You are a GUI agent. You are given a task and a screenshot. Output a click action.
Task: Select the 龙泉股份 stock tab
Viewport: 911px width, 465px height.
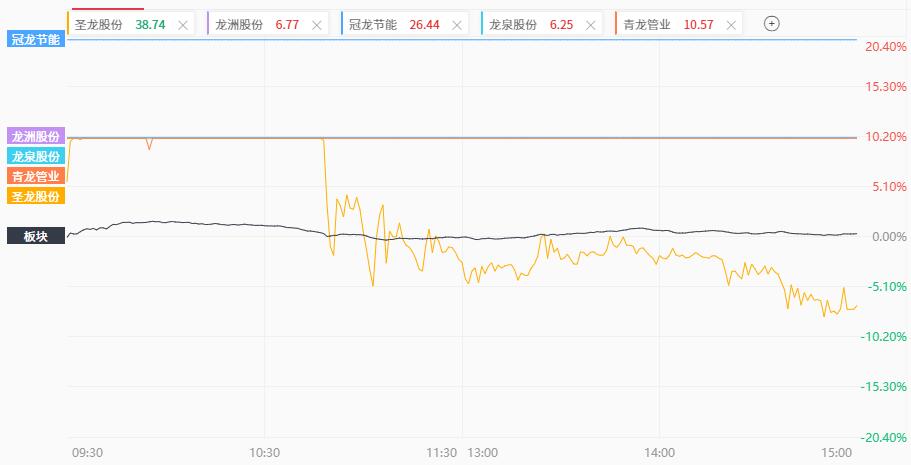pyautogui.click(x=513, y=24)
